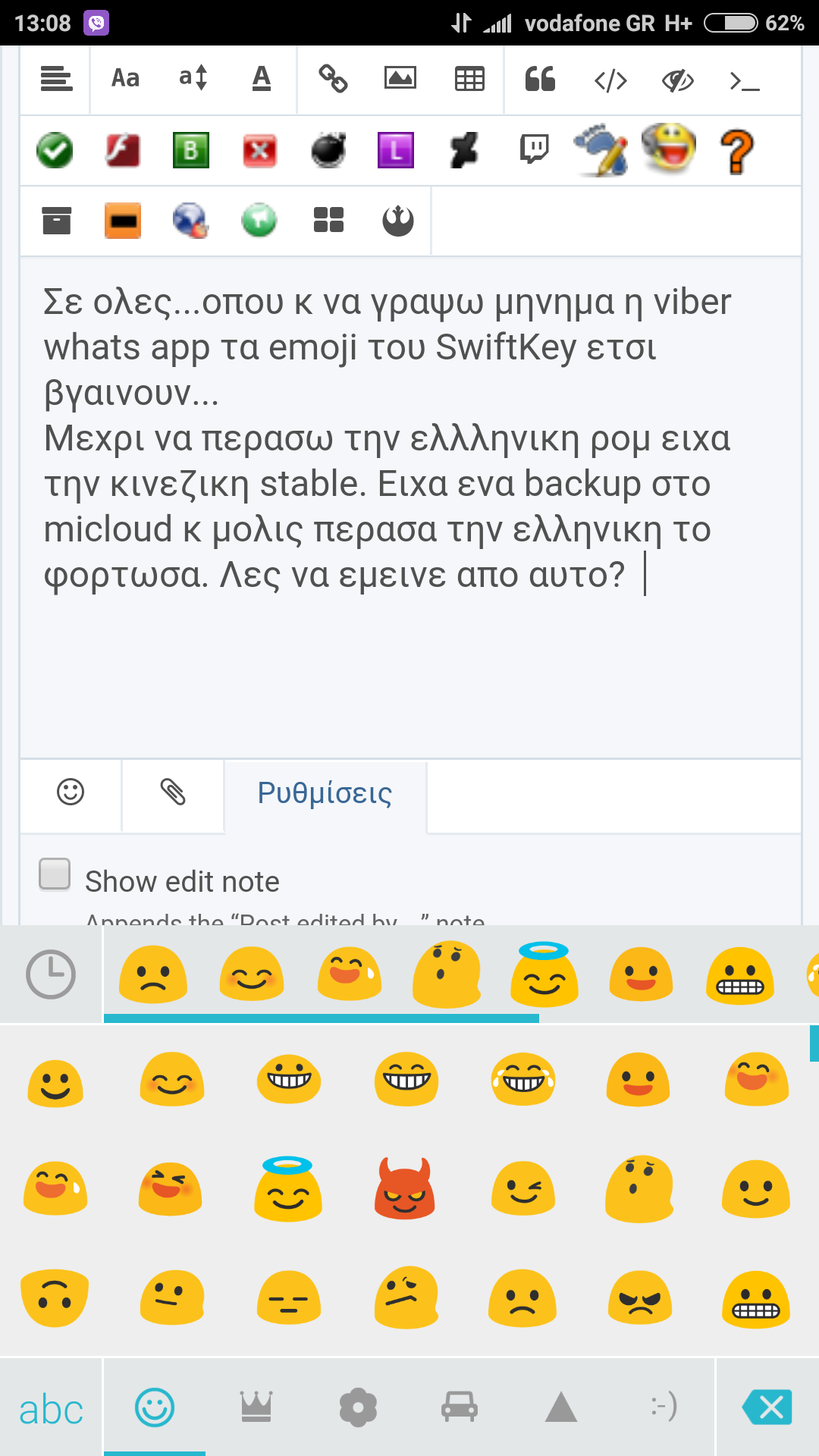Open text alignment options in toolbar
The width and height of the screenshot is (819, 1456).
[x=56, y=79]
